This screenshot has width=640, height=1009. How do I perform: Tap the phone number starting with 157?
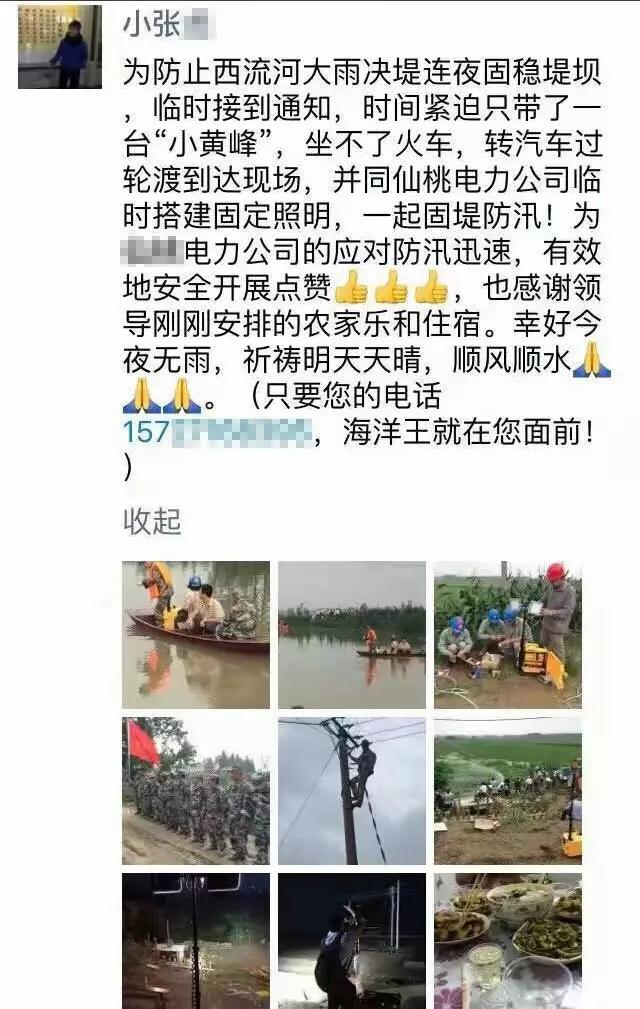(217, 432)
